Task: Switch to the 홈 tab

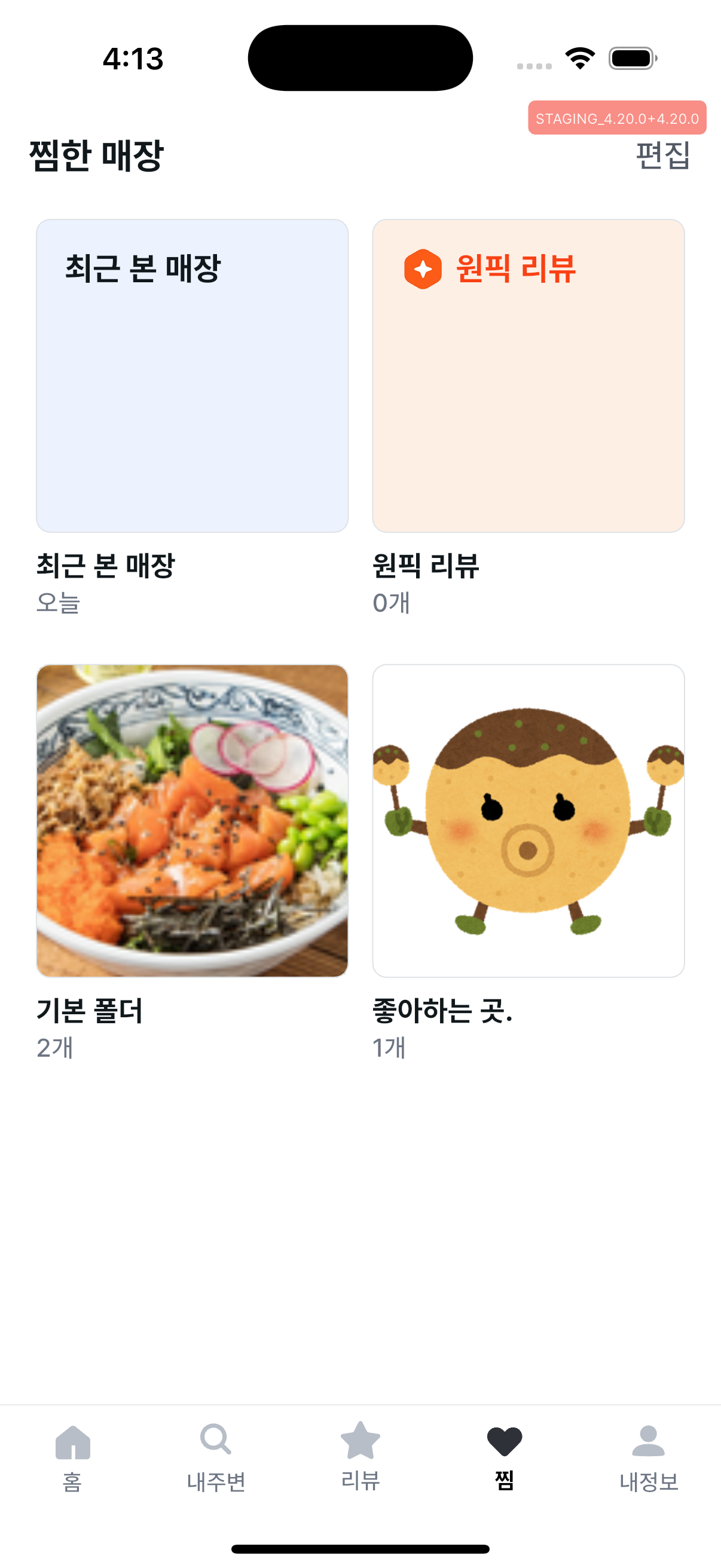Action: coord(72,1457)
